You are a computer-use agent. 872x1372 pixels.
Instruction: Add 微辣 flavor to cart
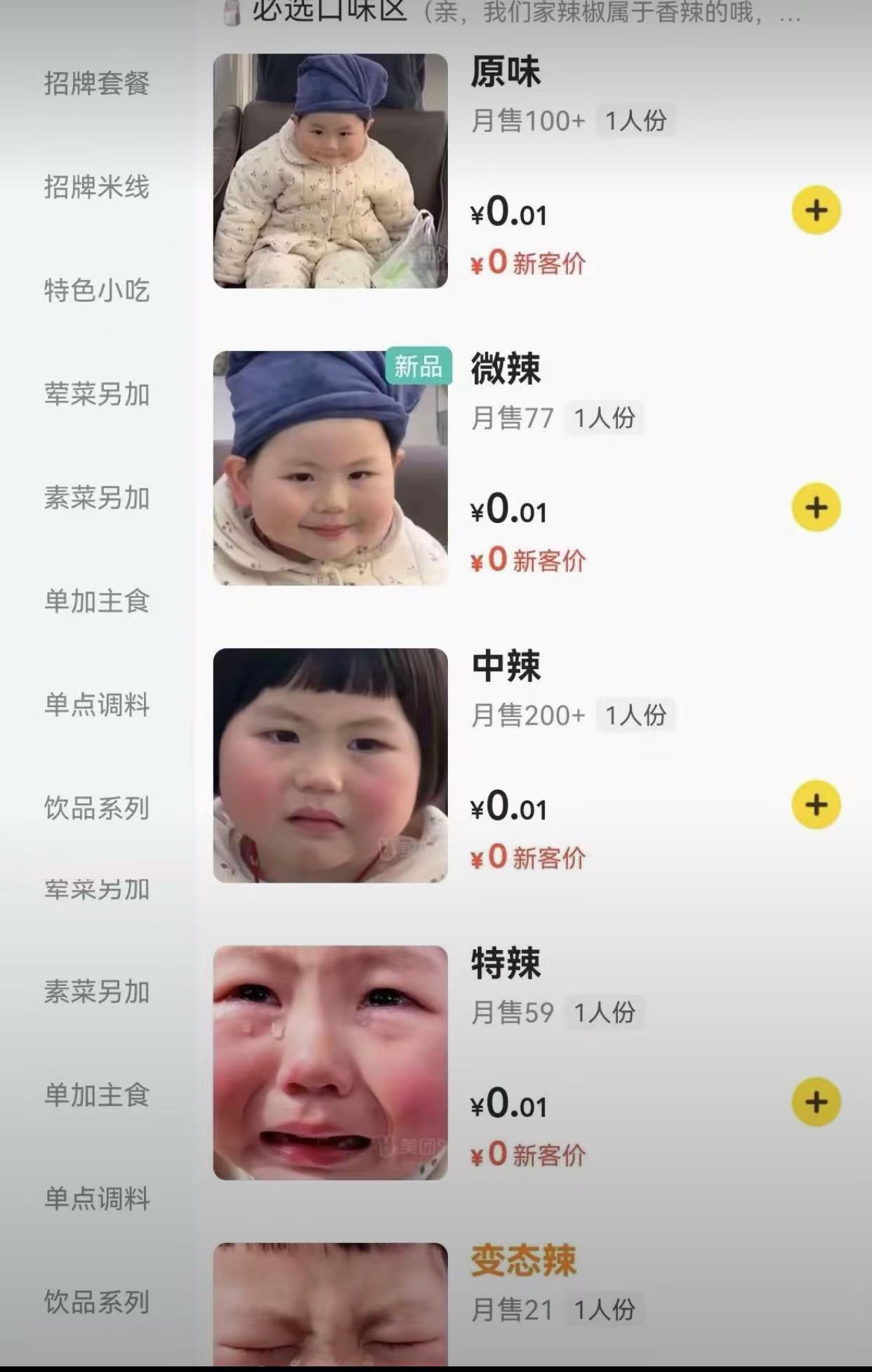pyautogui.click(x=816, y=507)
